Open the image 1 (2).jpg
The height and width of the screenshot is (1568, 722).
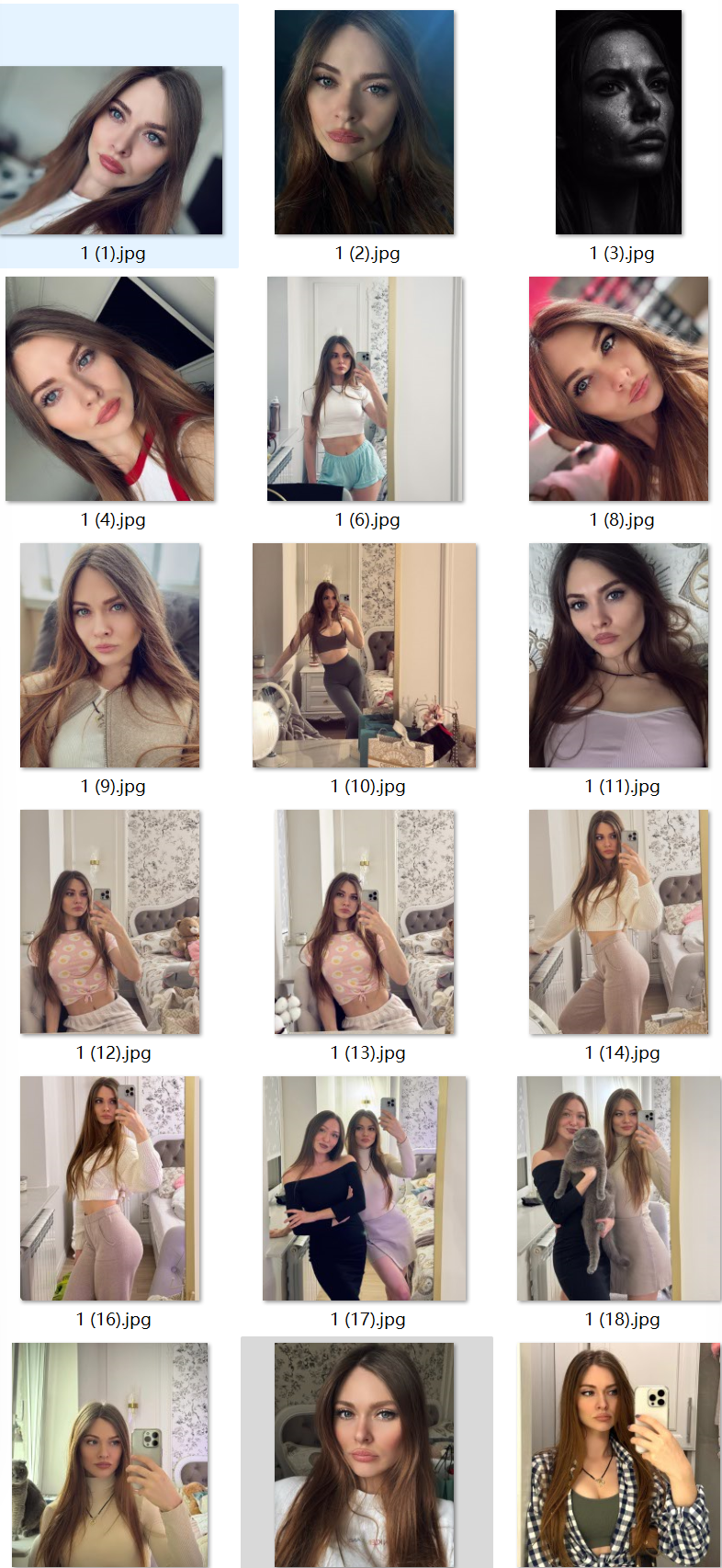[364, 122]
